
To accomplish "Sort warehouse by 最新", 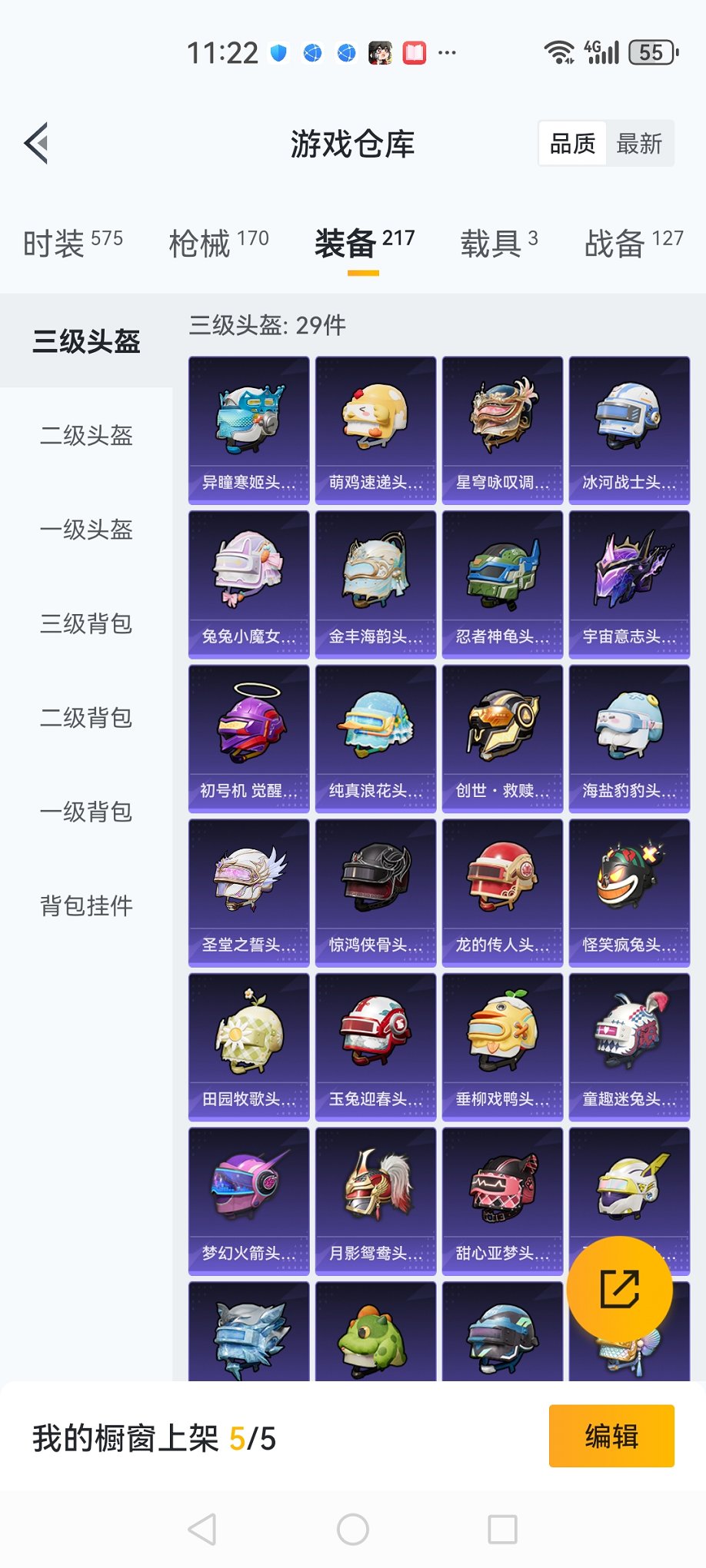I will point(639,144).
